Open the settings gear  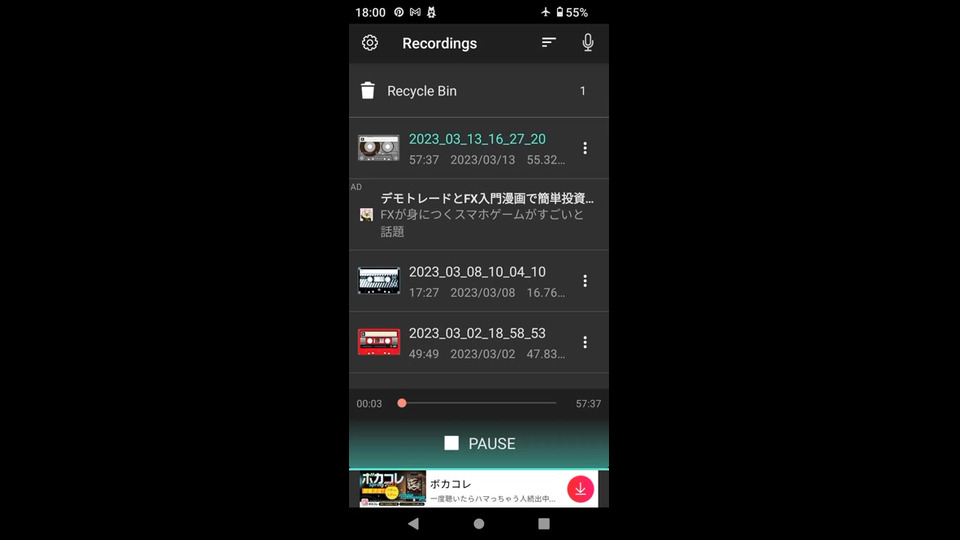370,43
